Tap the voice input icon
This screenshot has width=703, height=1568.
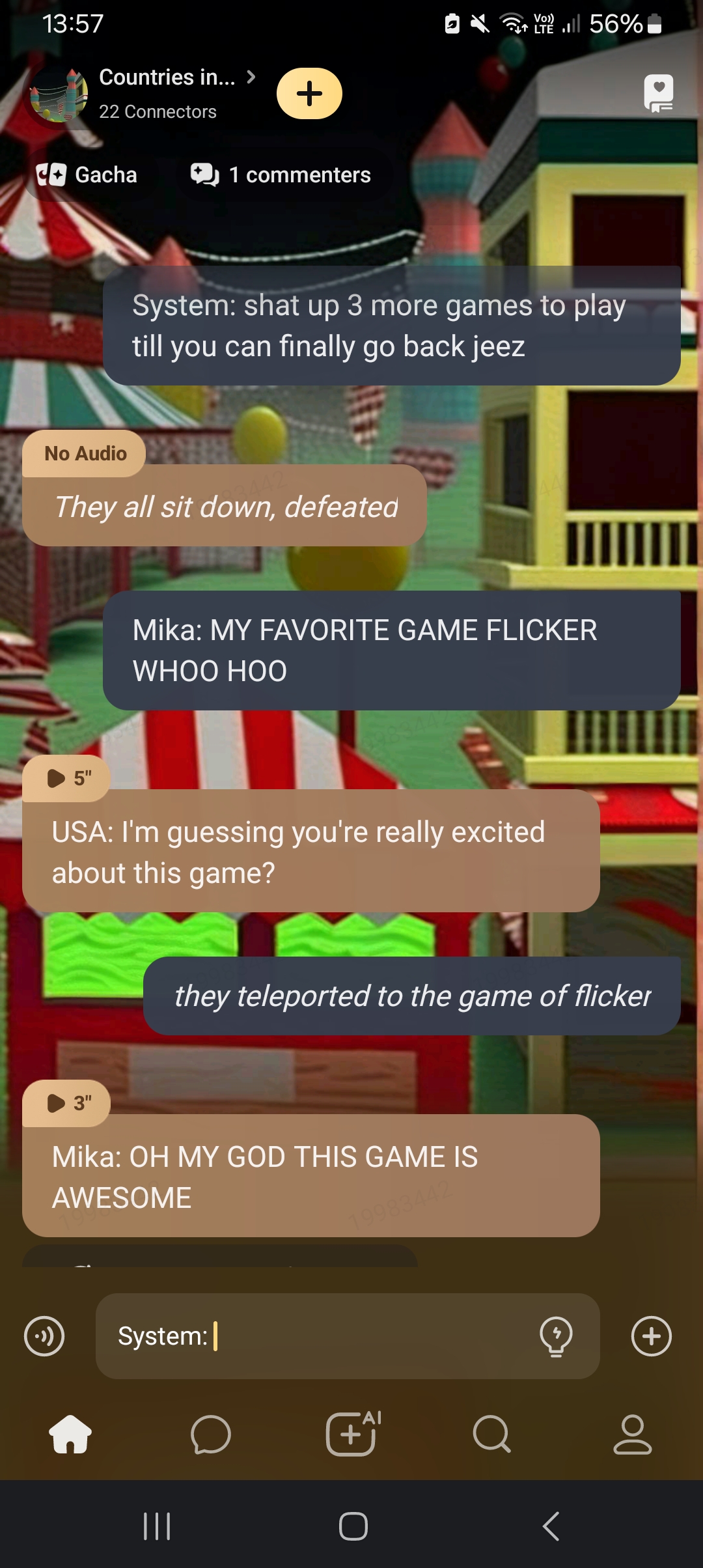tap(44, 1336)
